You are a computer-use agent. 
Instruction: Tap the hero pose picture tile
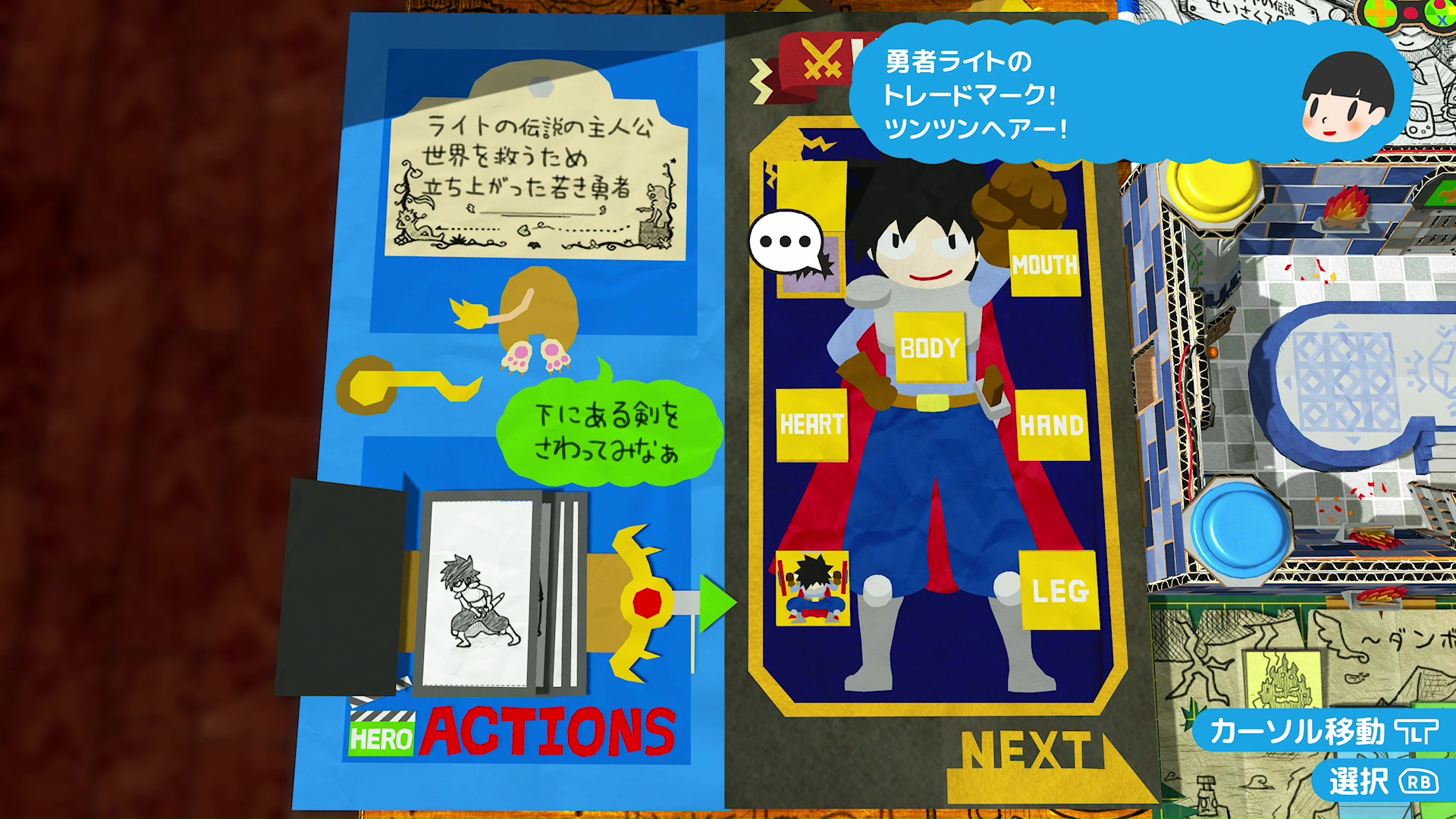pyautogui.click(x=811, y=588)
